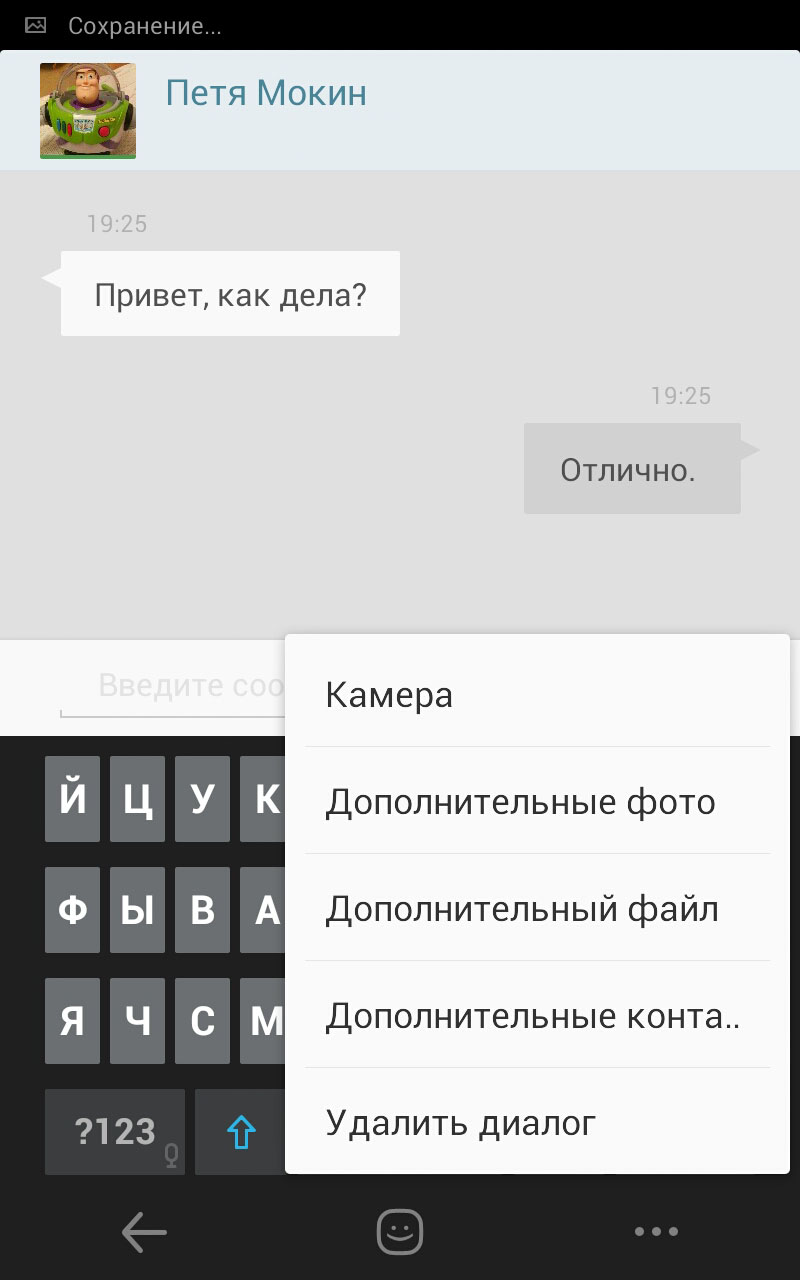Select Камера from the popup menu
The height and width of the screenshot is (1280, 800).
pos(537,695)
